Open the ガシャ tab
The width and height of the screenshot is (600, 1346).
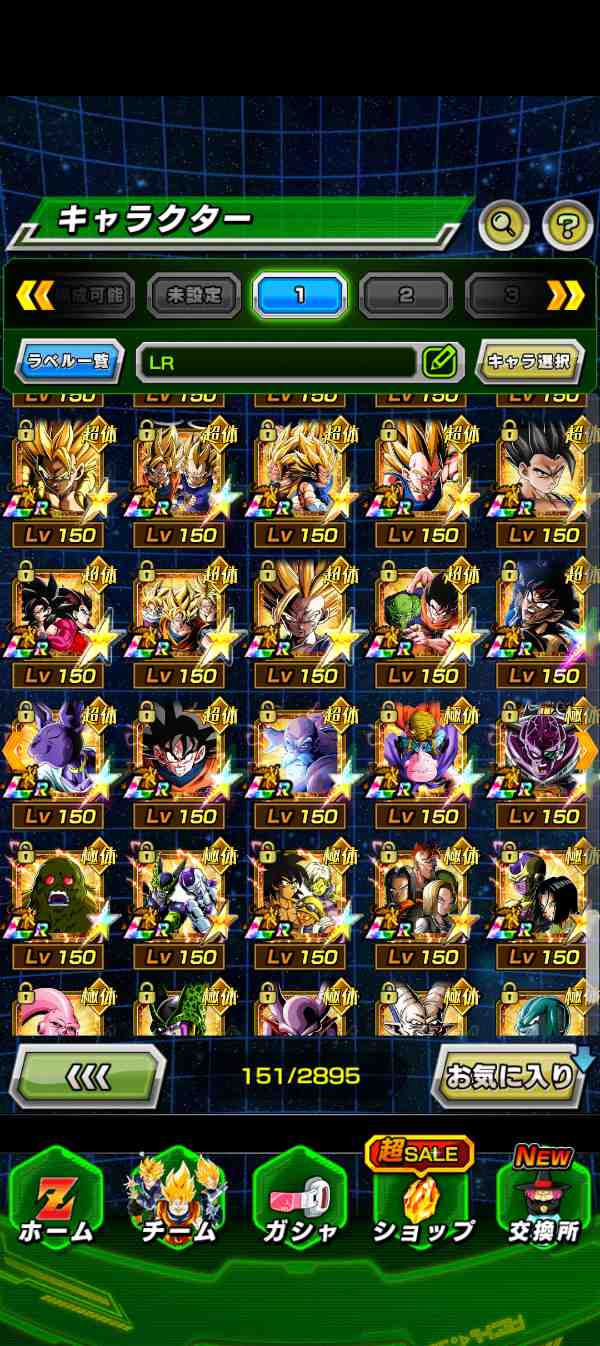300,1200
